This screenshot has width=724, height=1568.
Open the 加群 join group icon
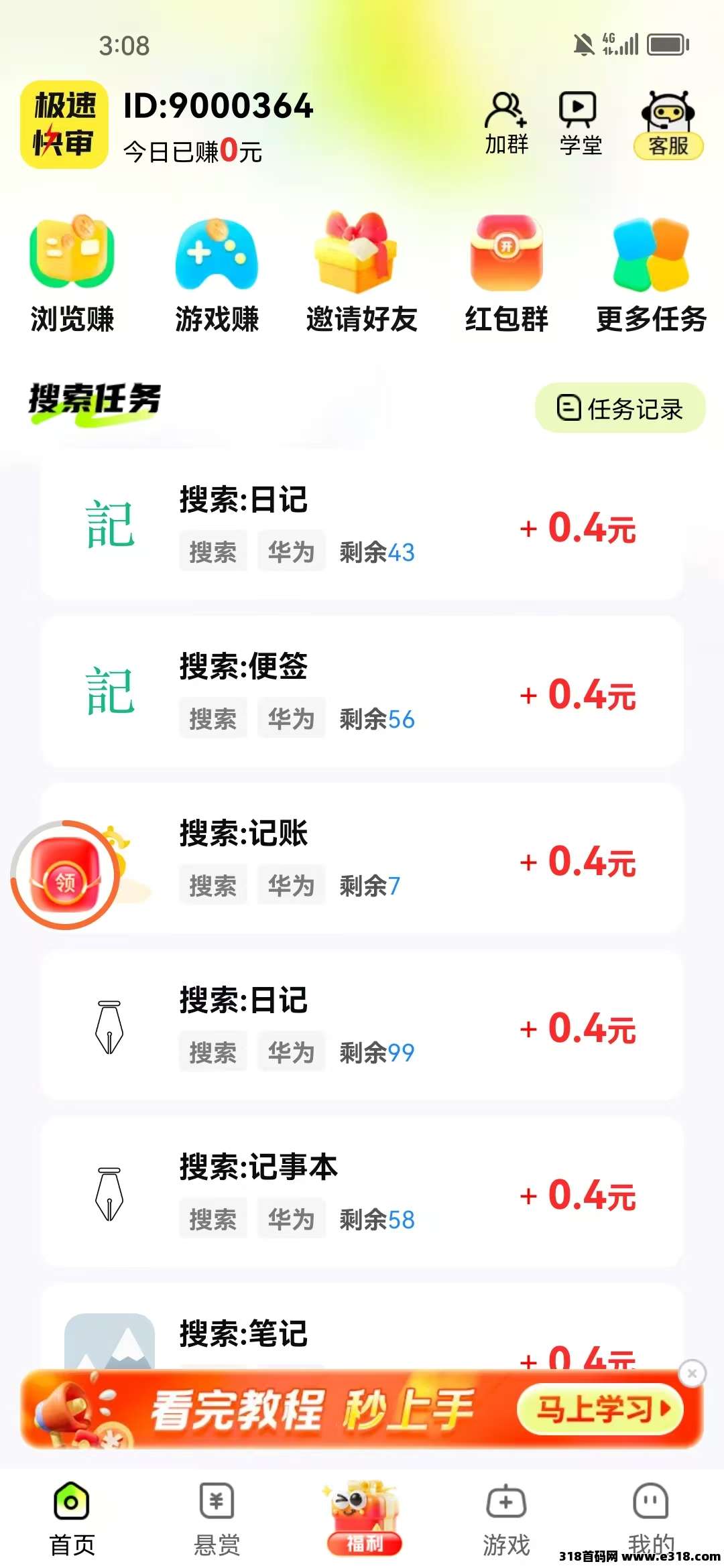click(x=507, y=123)
